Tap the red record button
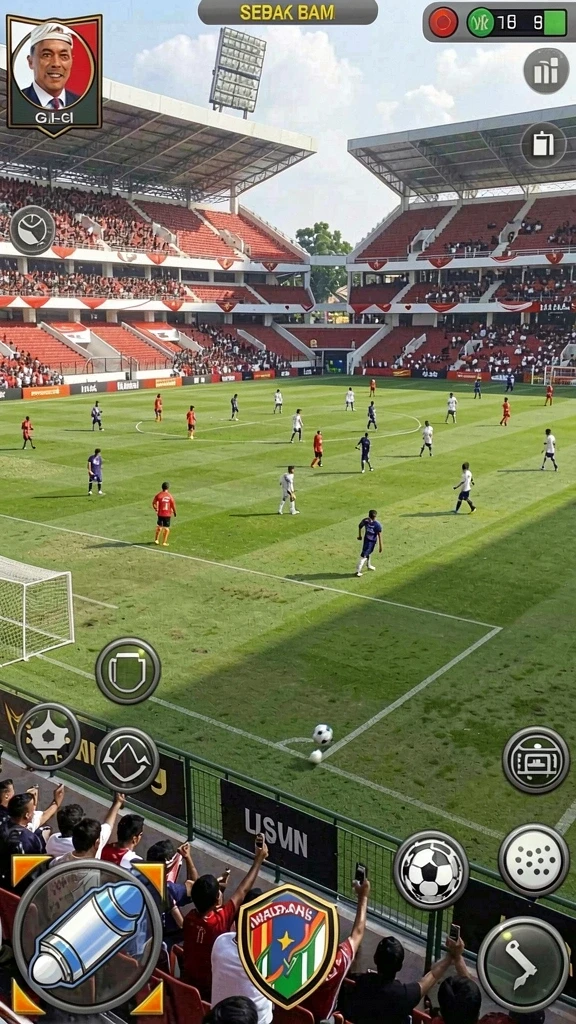The image size is (576, 1024). click(x=443, y=22)
